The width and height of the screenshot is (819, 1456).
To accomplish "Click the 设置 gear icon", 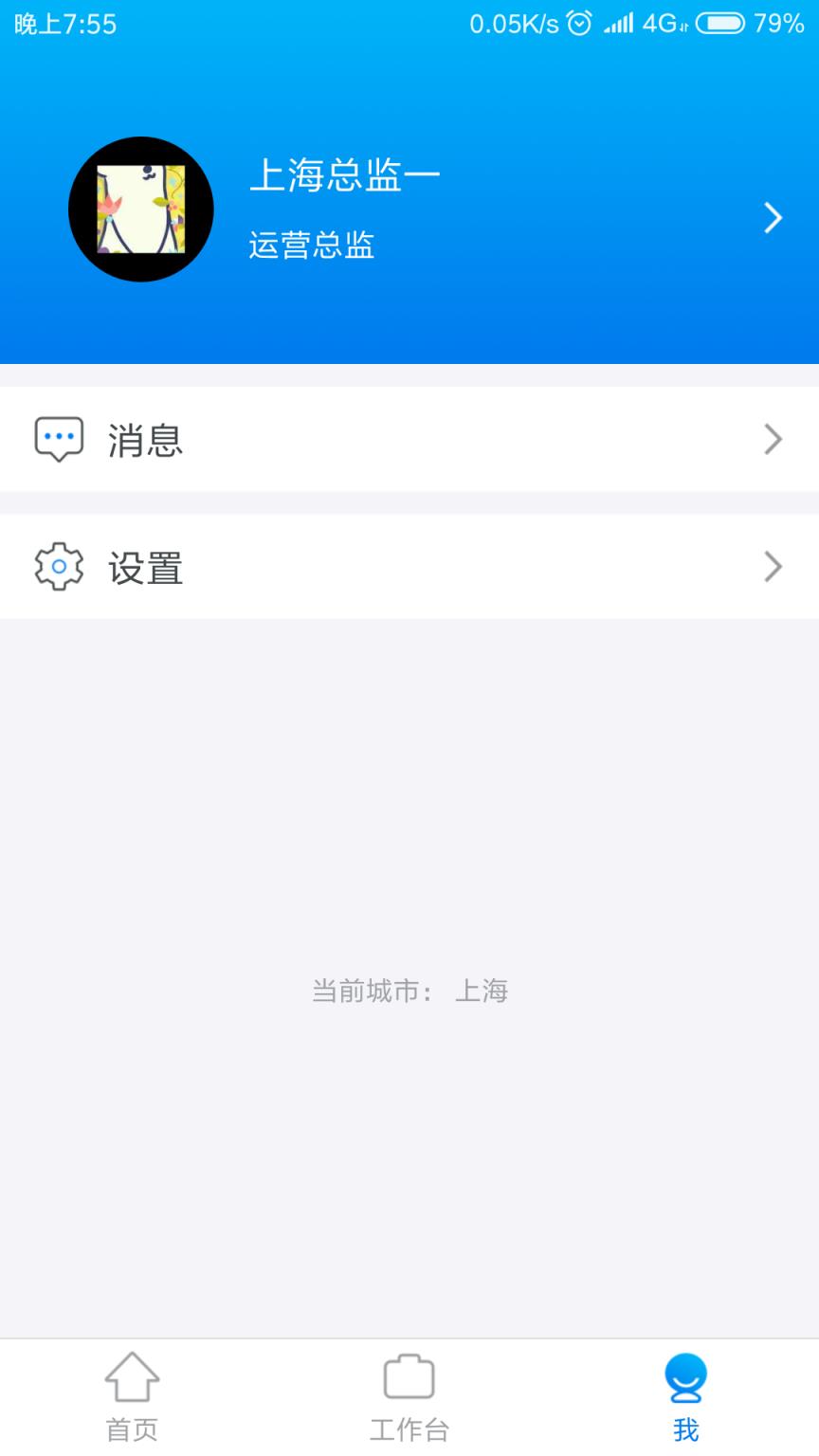I will click(59, 567).
